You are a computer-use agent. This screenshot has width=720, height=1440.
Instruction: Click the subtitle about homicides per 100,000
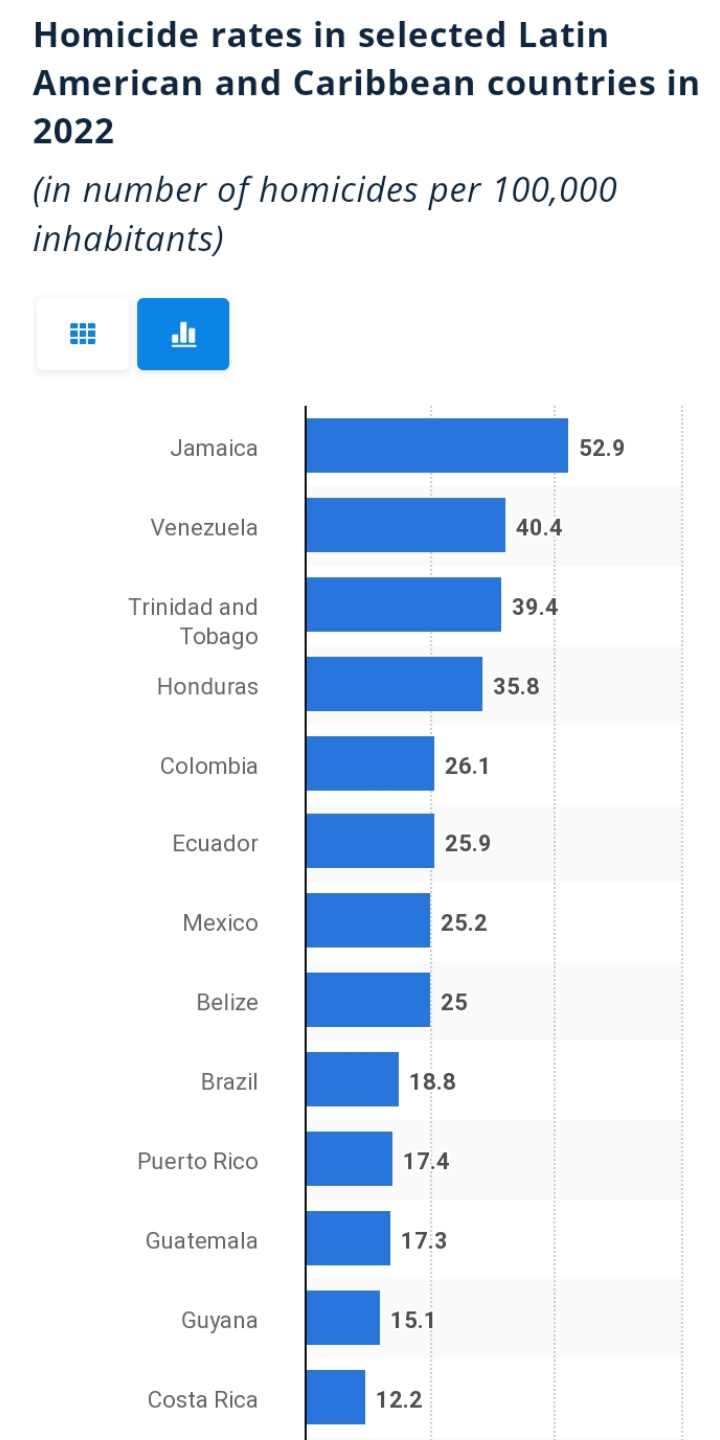pyautogui.click(x=325, y=212)
